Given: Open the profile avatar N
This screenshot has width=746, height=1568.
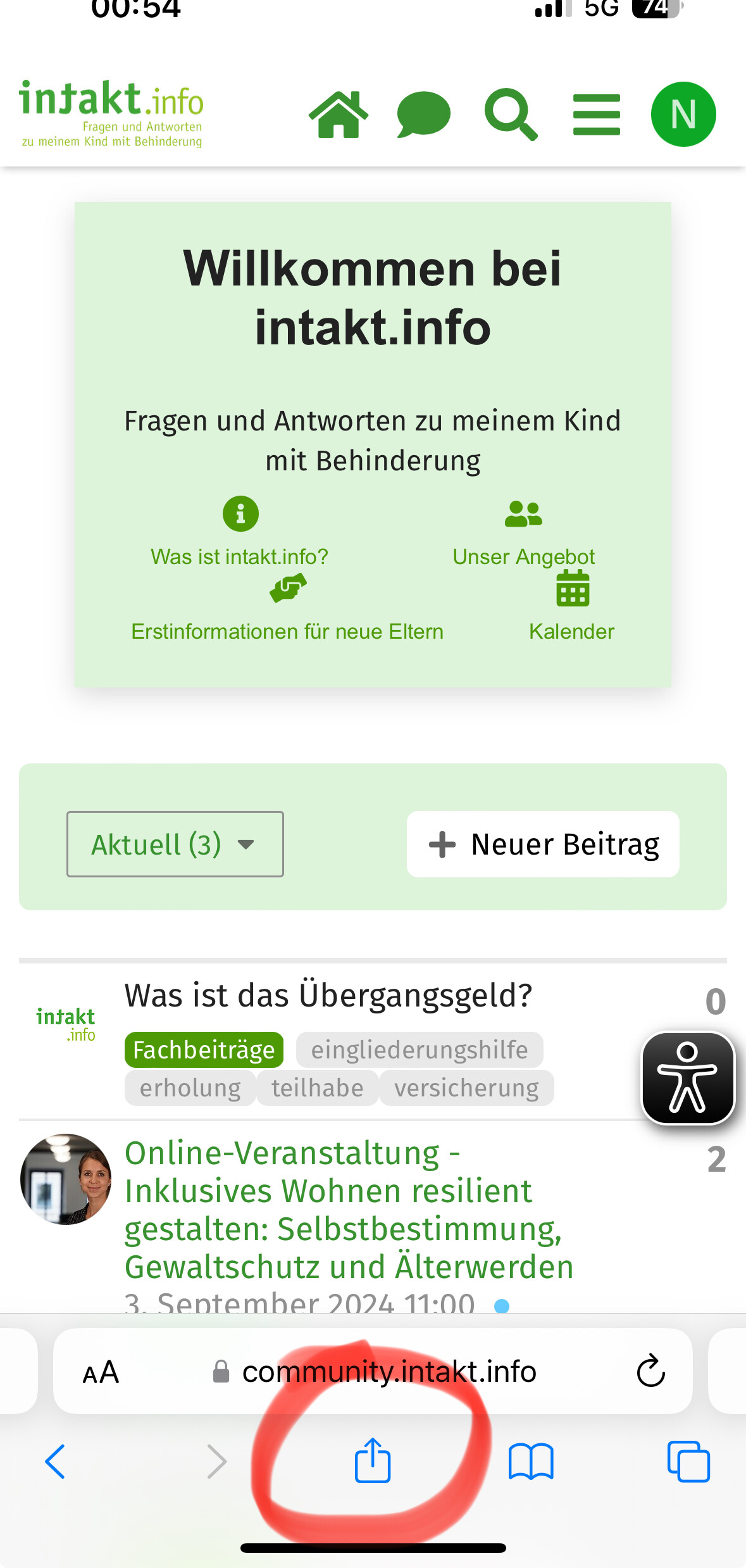Looking at the screenshot, I should [x=683, y=115].
